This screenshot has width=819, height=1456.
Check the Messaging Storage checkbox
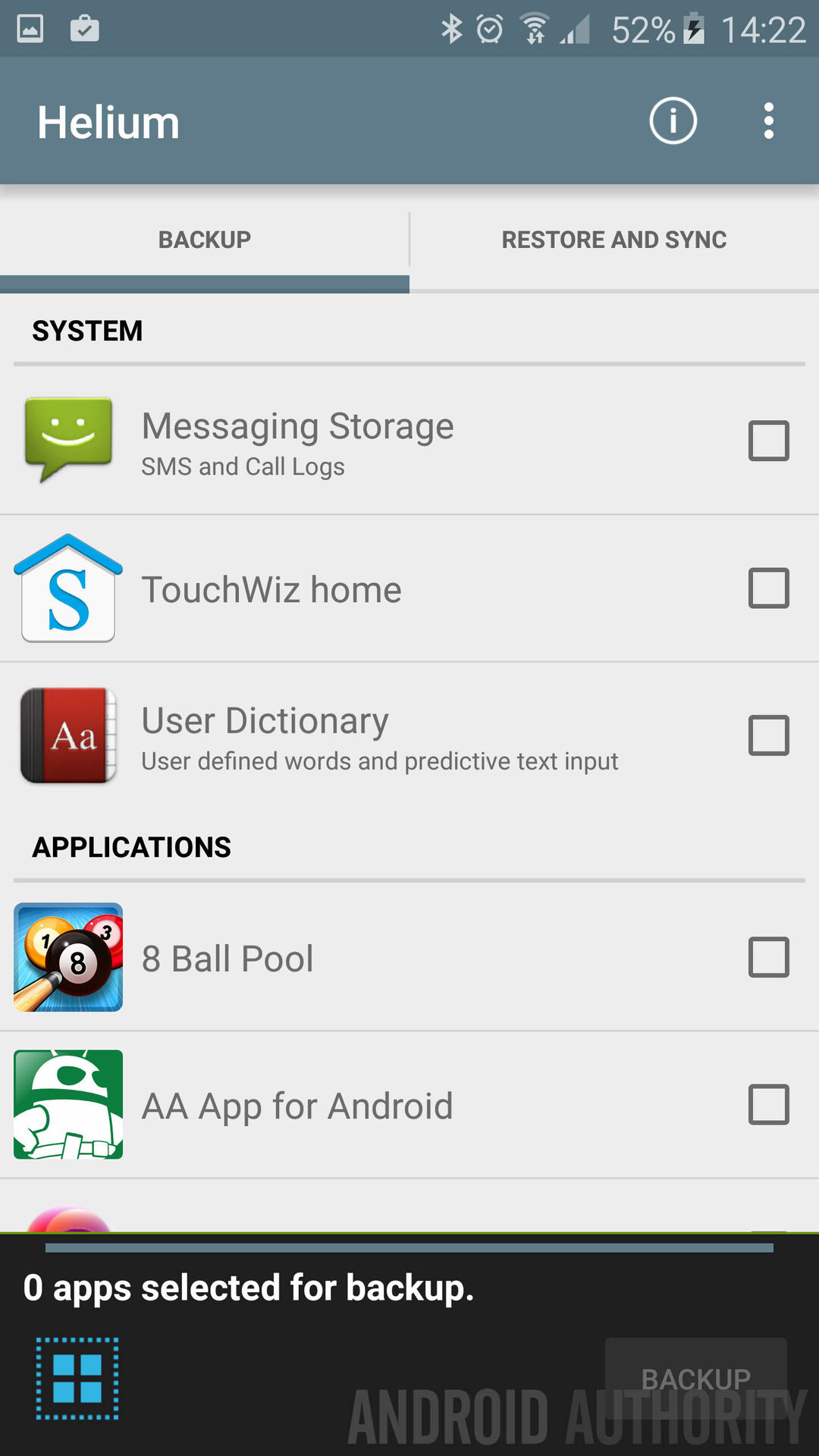pyautogui.click(x=768, y=441)
